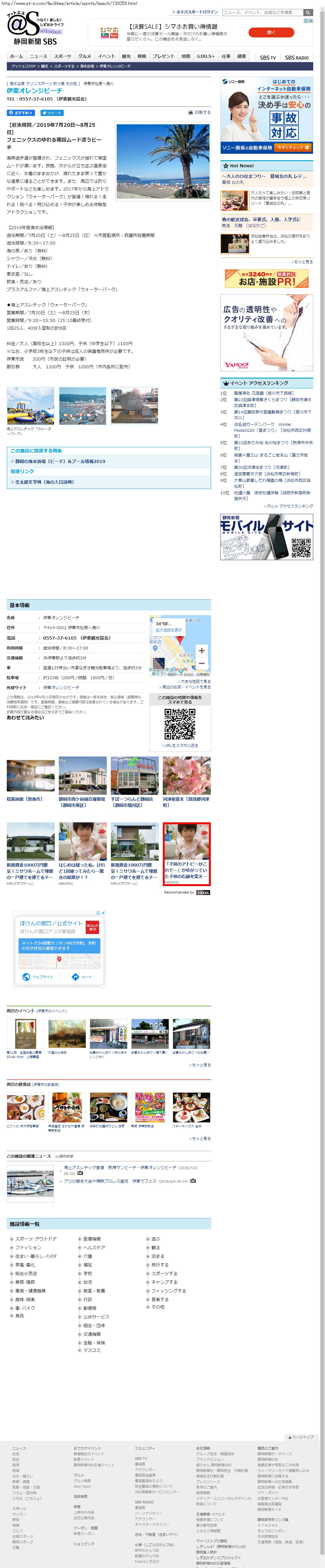Switch to the グルメ navigation tab

tap(84, 56)
